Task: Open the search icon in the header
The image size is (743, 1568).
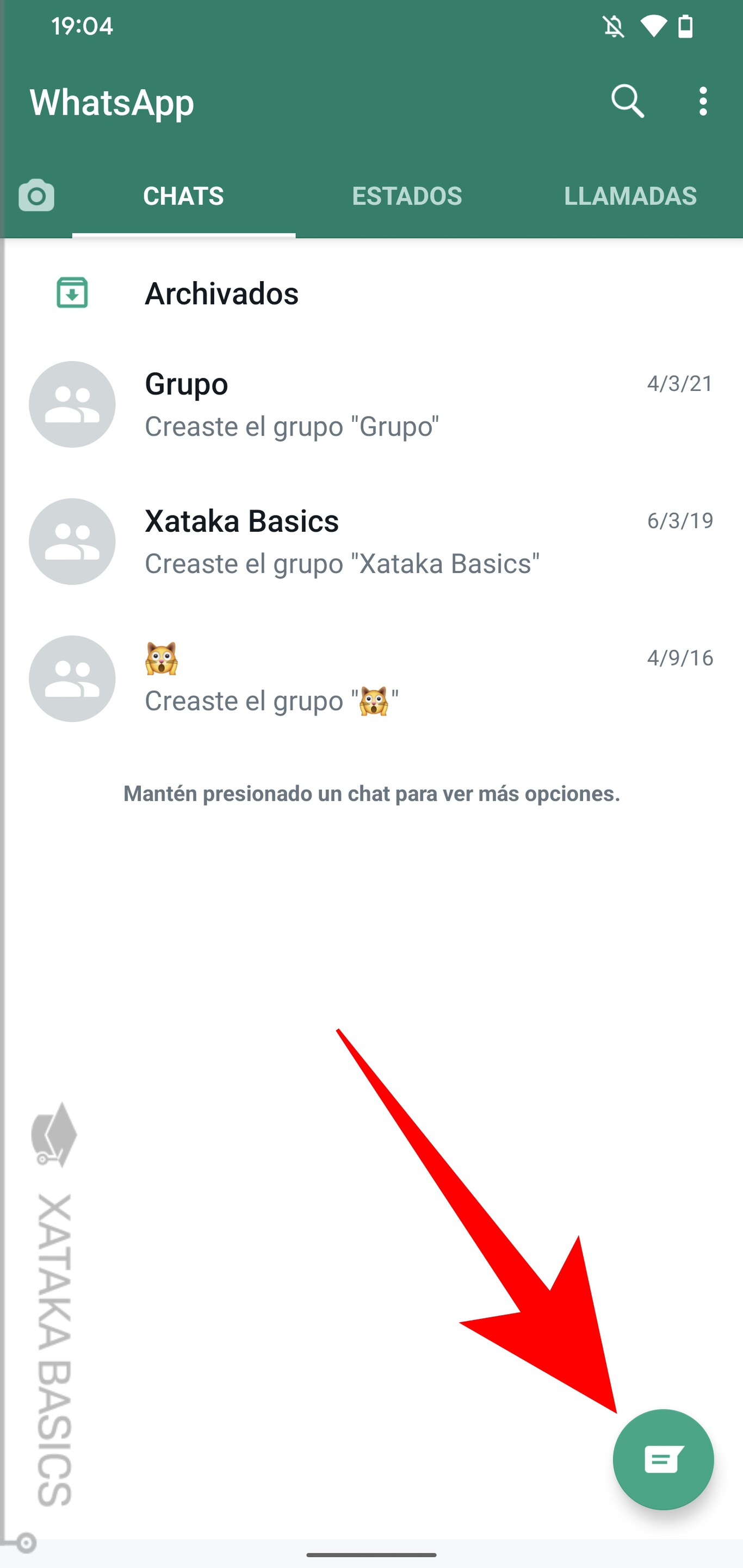Action: pos(627,101)
